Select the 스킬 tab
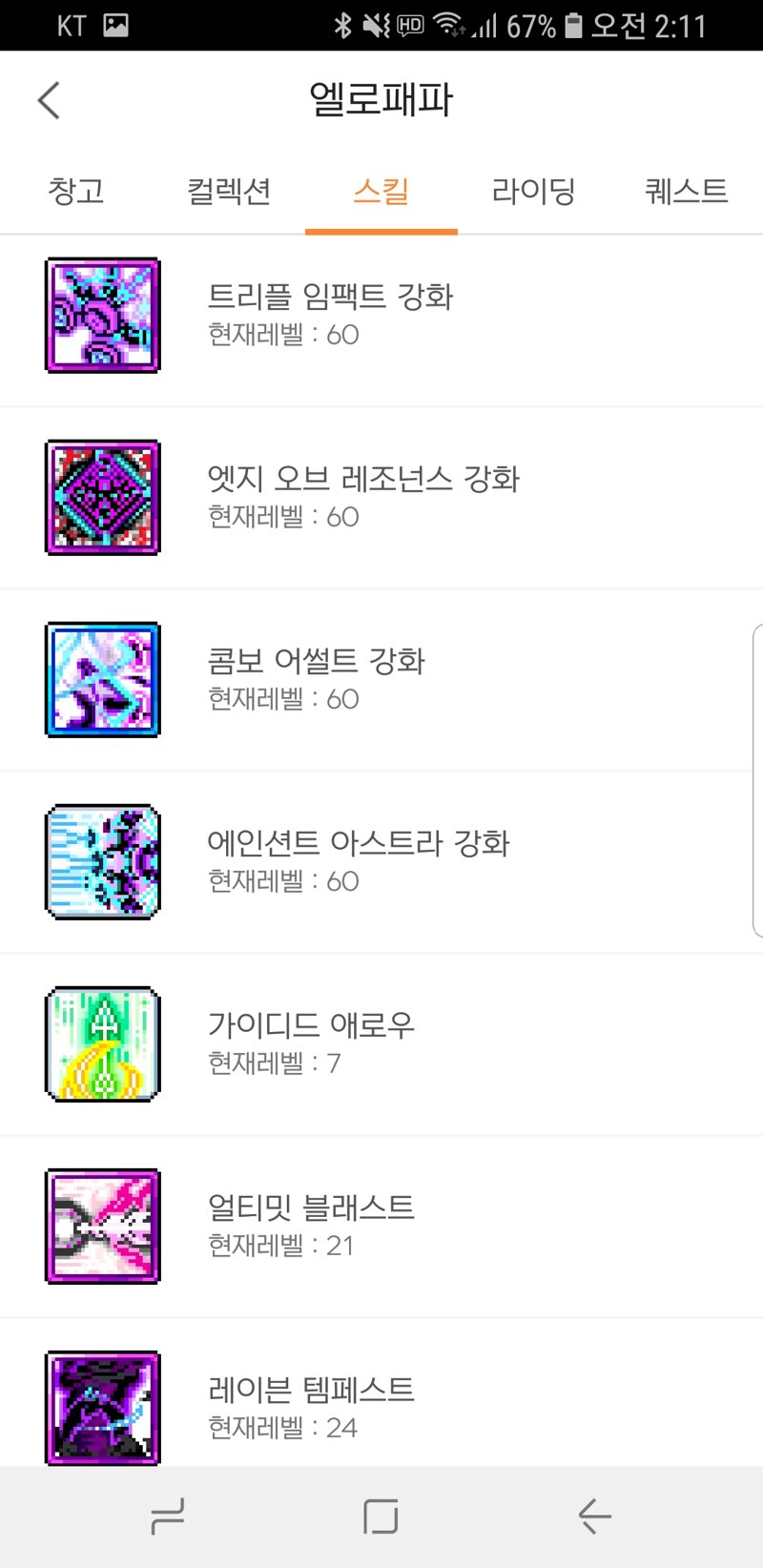 [x=381, y=191]
